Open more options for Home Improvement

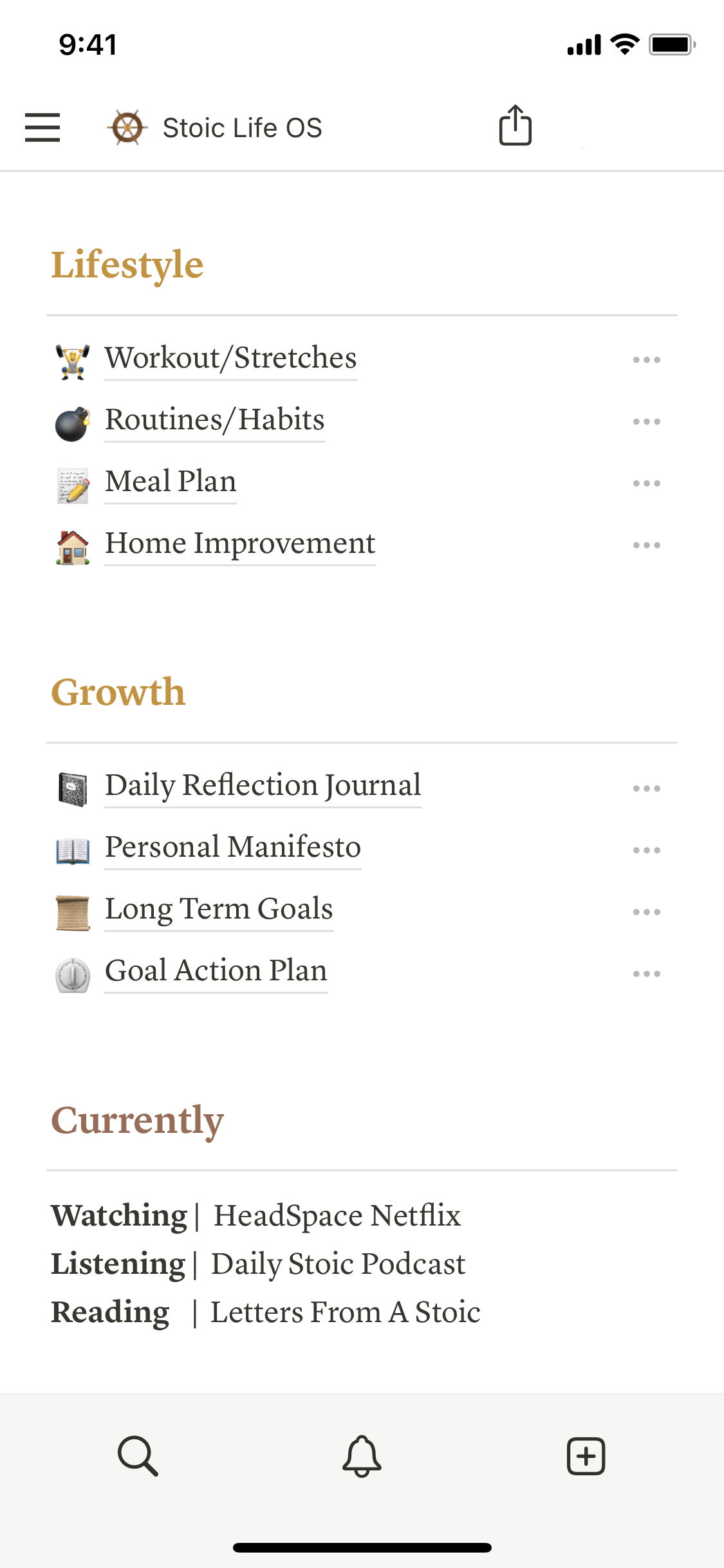pos(646,545)
